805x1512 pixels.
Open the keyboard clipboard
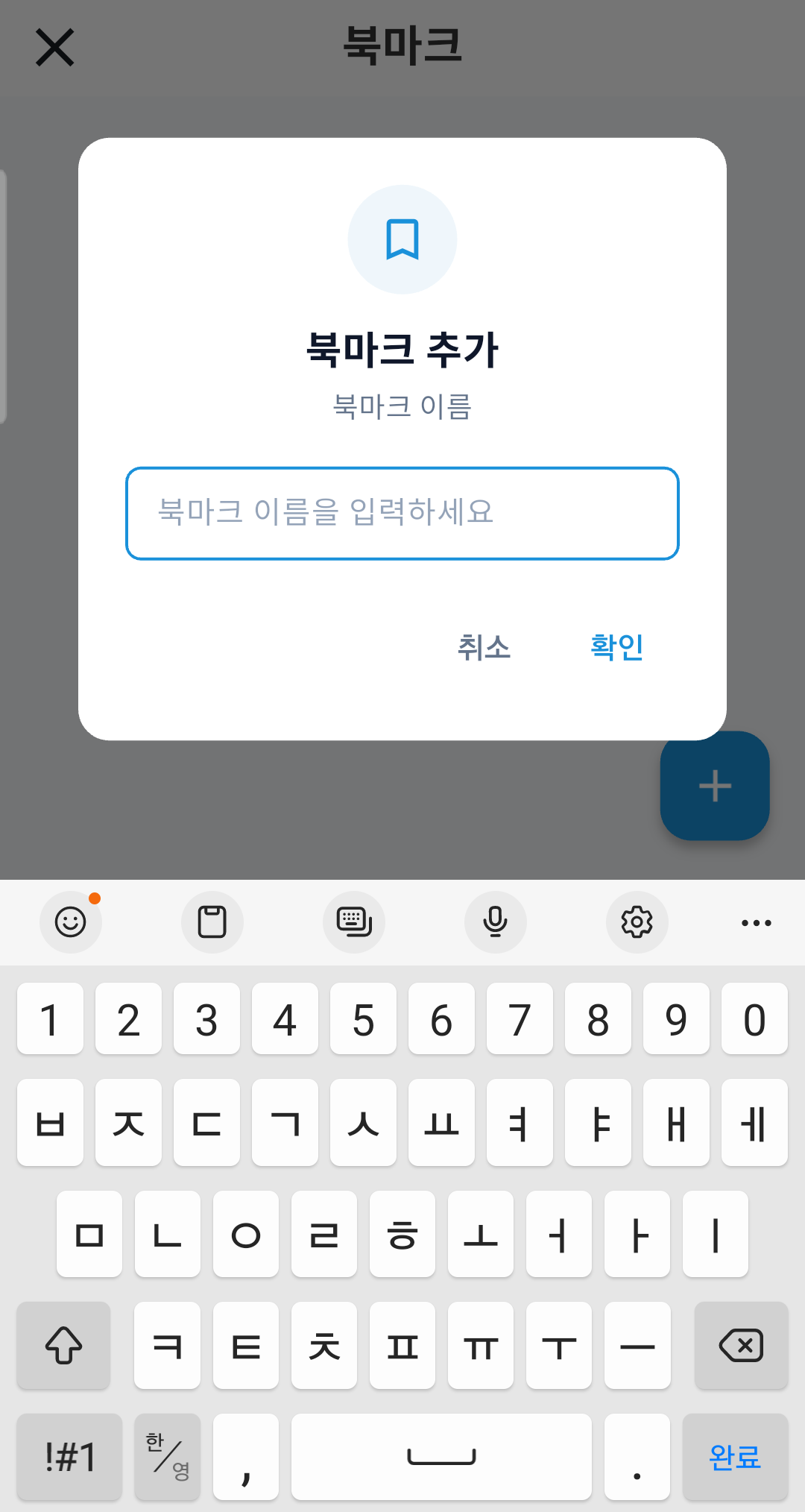pos(212,922)
